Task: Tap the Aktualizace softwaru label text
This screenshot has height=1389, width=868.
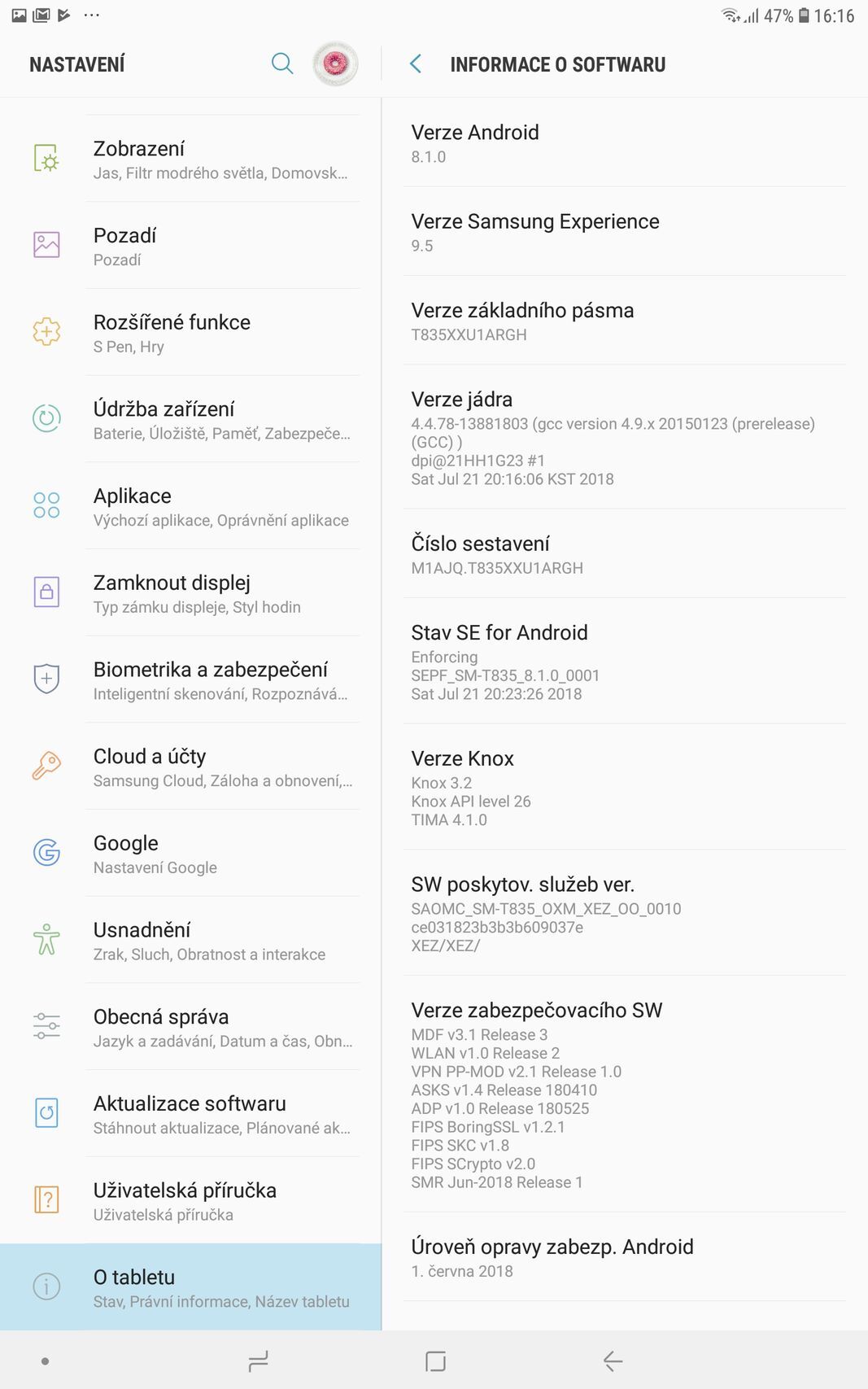Action: pos(189,1103)
